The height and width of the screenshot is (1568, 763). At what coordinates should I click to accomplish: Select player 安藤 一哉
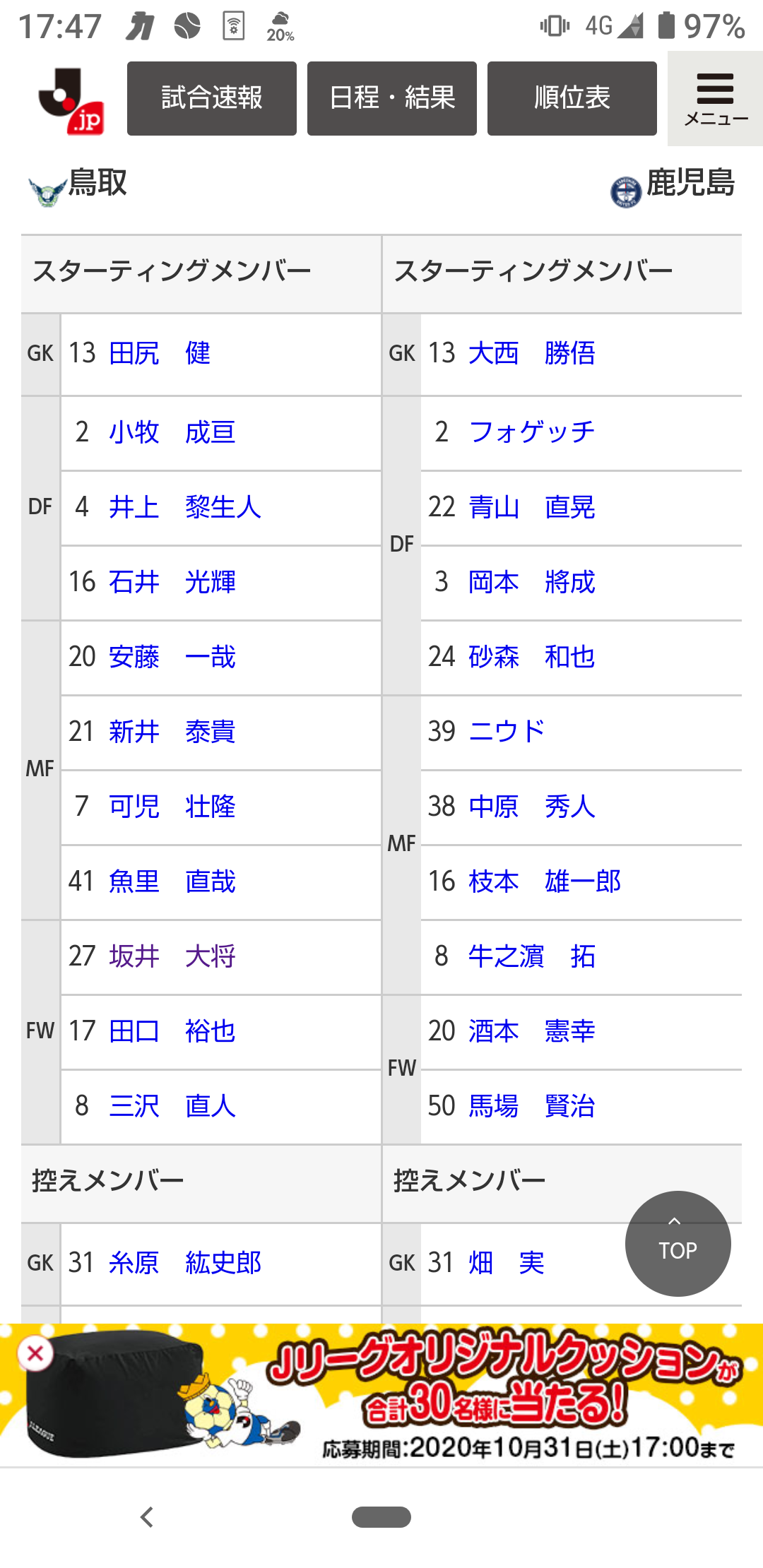172,657
